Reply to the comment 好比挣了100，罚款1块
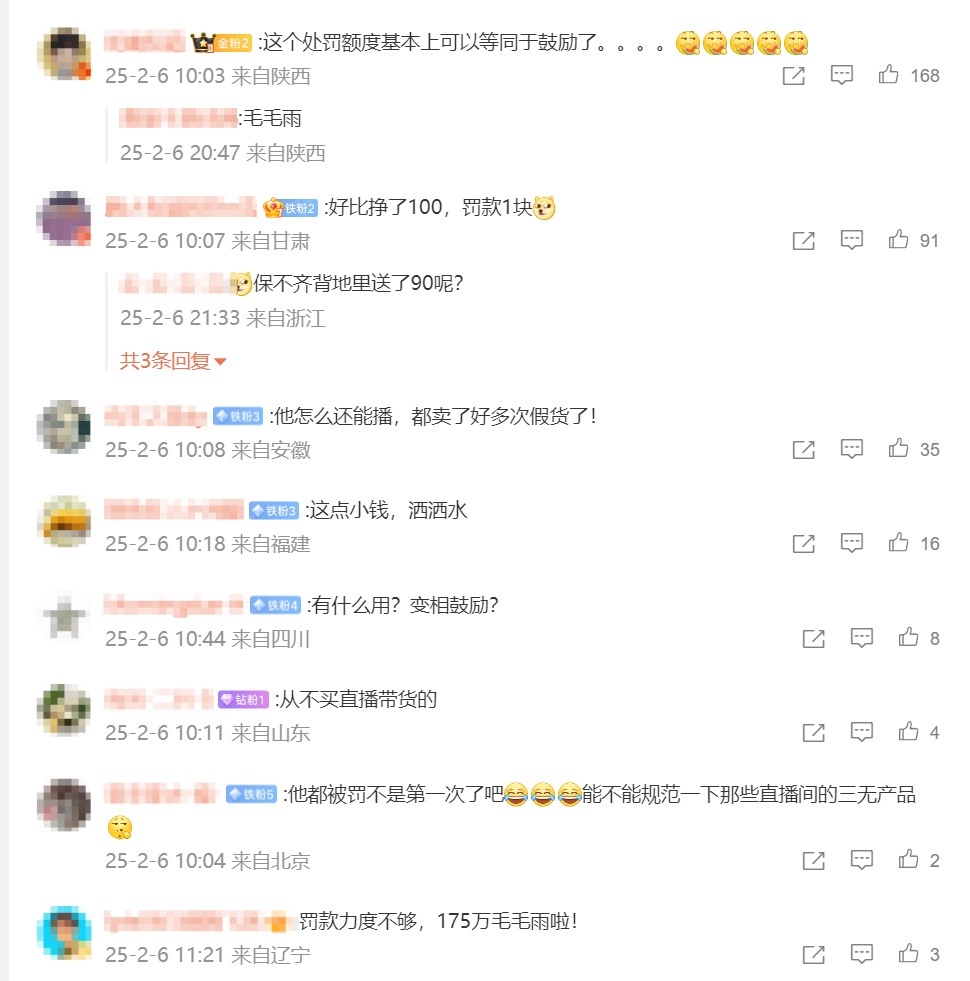This screenshot has width=970, height=981. 852,240
